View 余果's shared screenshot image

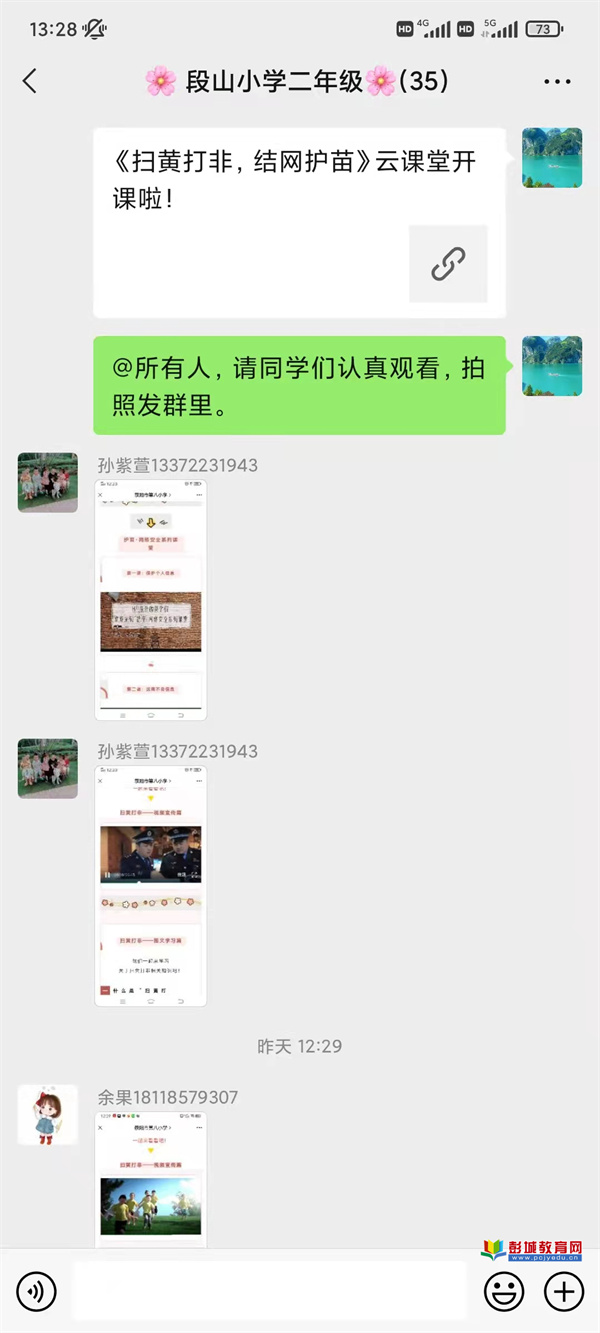[151, 1180]
